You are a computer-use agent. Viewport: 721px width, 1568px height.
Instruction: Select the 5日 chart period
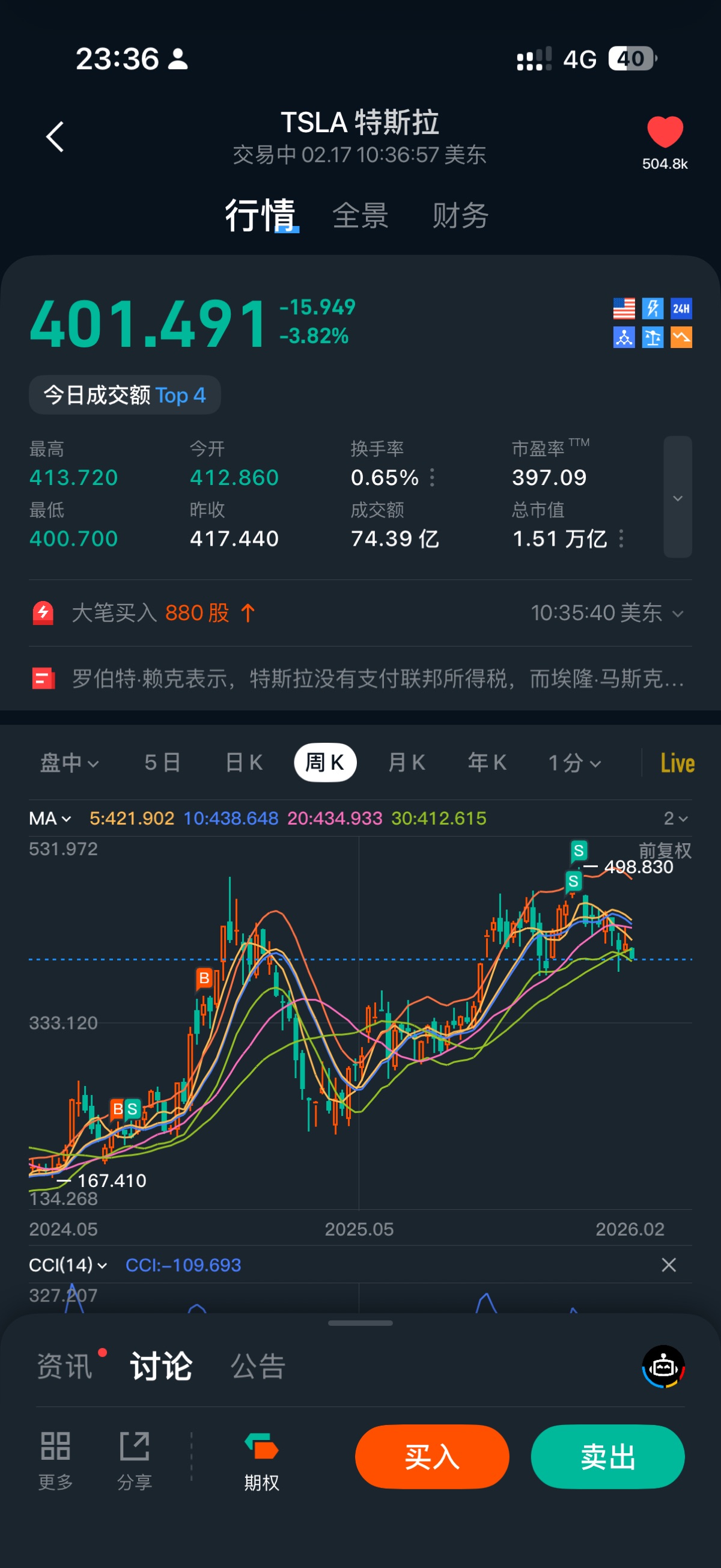(x=162, y=762)
